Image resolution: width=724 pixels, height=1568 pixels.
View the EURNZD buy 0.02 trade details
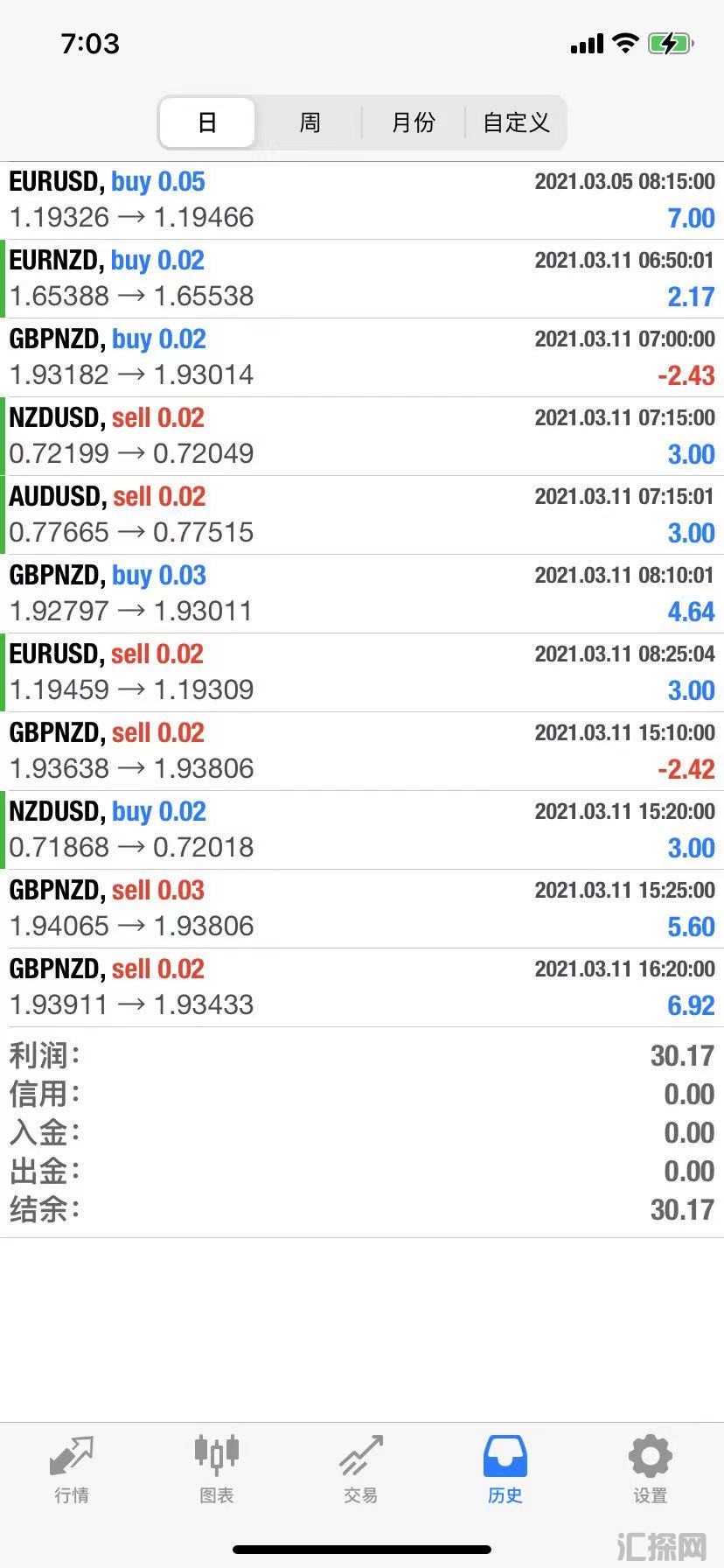[x=362, y=279]
